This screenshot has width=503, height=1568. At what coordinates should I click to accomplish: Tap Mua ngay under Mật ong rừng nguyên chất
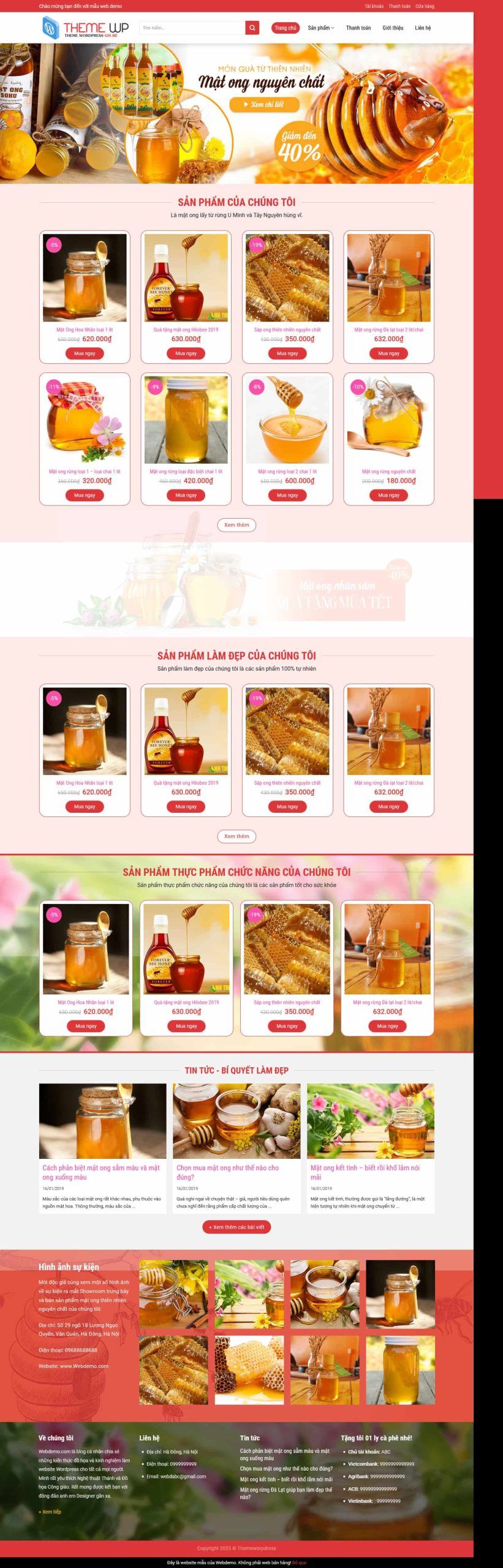388,495
